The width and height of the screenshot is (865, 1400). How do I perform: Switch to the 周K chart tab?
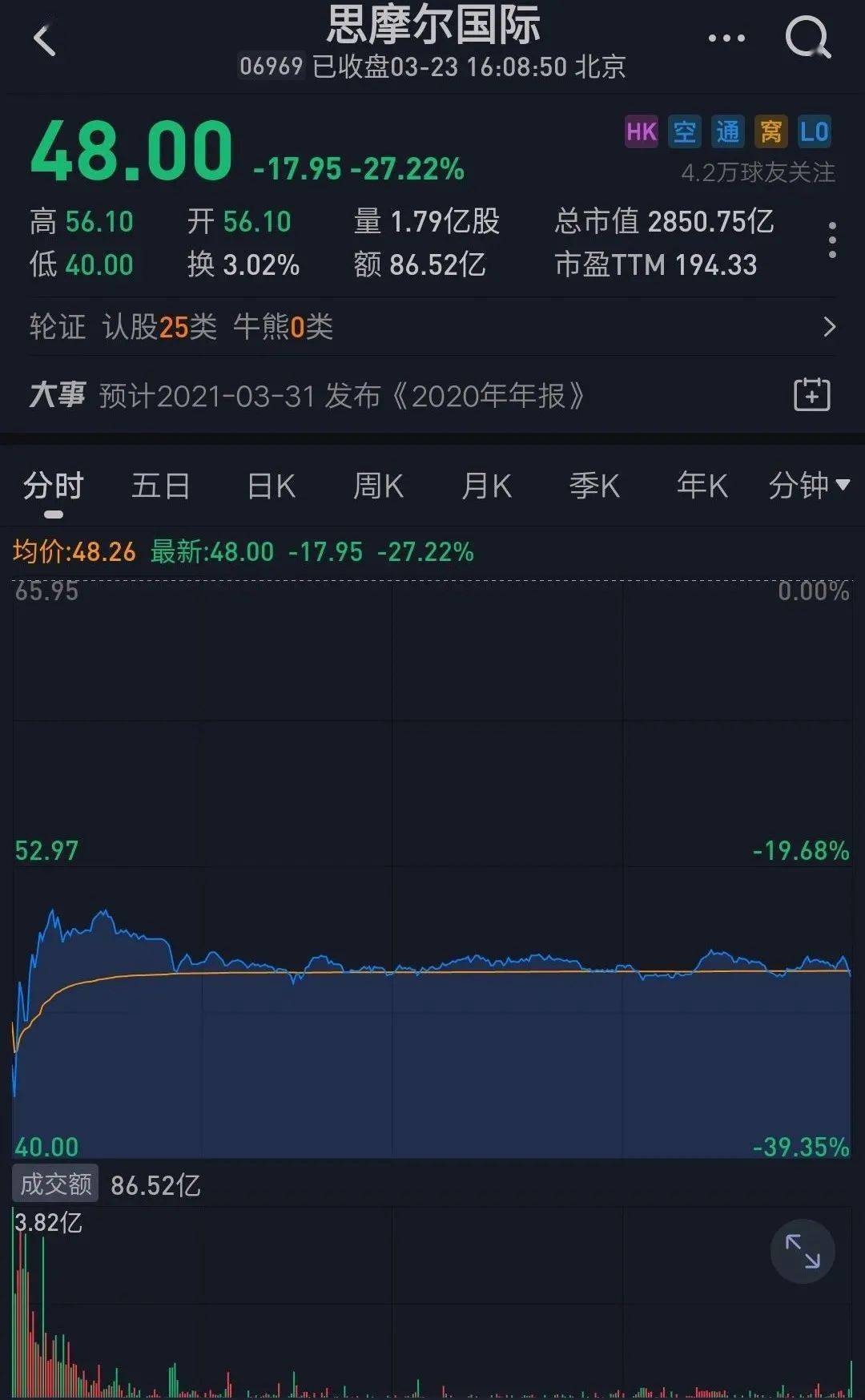[x=378, y=486]
